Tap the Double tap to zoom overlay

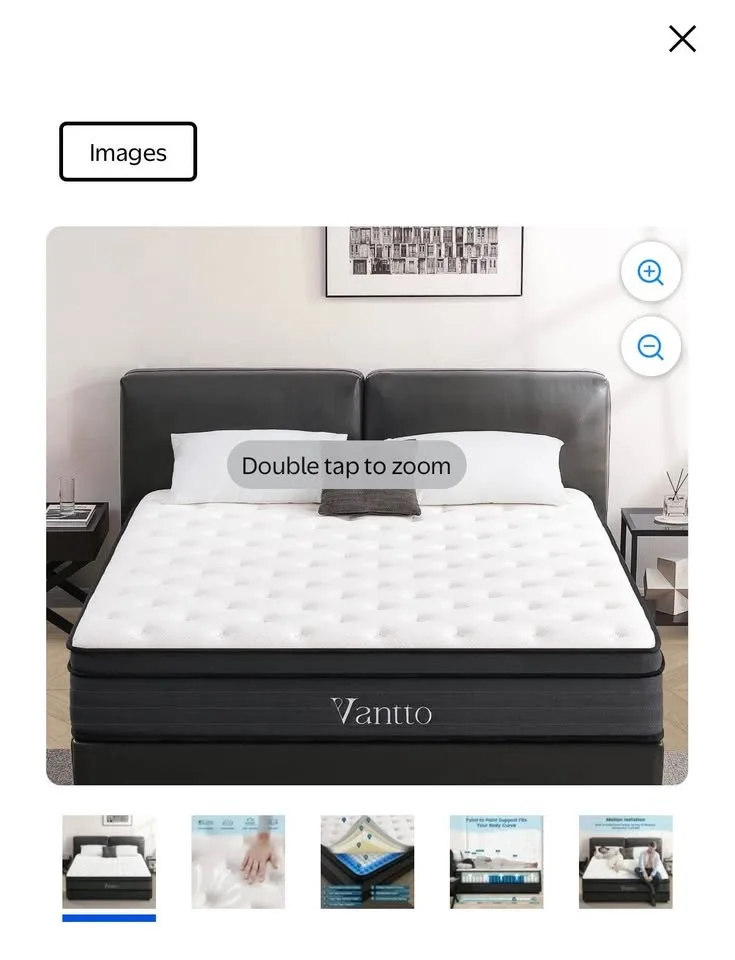point(345,465)
